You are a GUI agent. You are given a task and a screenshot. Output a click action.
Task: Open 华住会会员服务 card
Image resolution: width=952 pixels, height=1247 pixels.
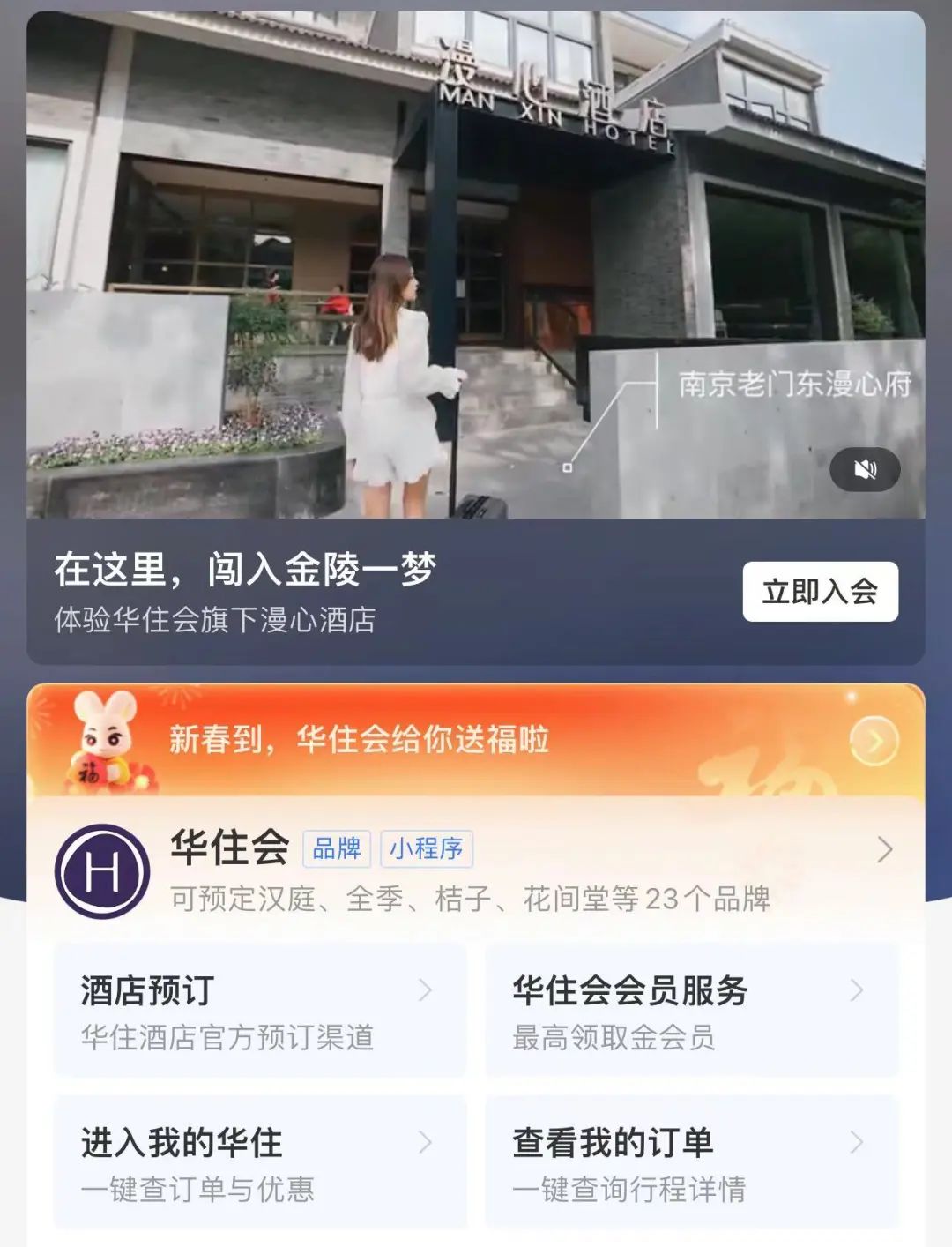691,1012
